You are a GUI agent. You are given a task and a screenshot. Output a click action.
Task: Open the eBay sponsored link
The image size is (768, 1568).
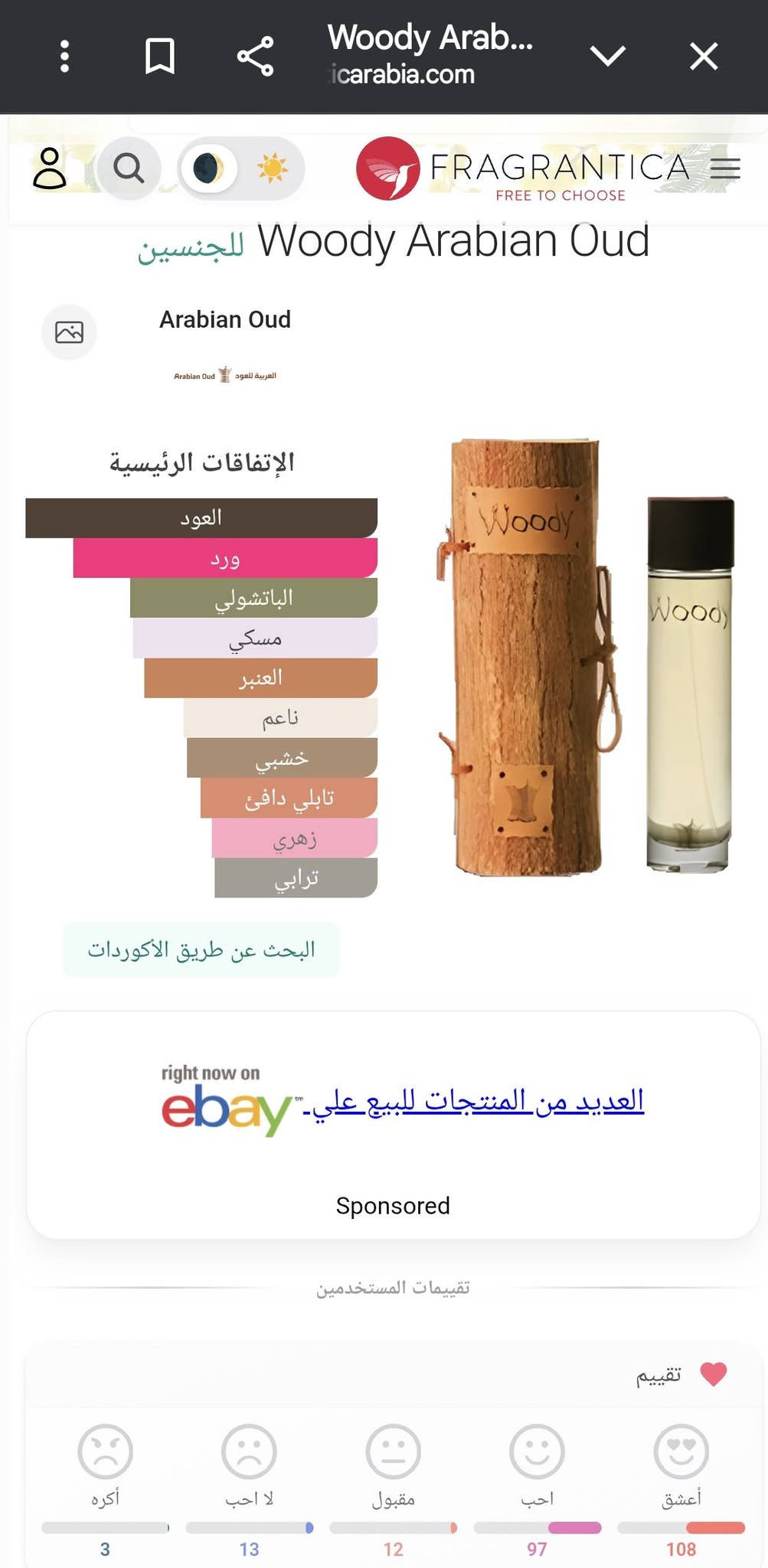pos(478,1101)
